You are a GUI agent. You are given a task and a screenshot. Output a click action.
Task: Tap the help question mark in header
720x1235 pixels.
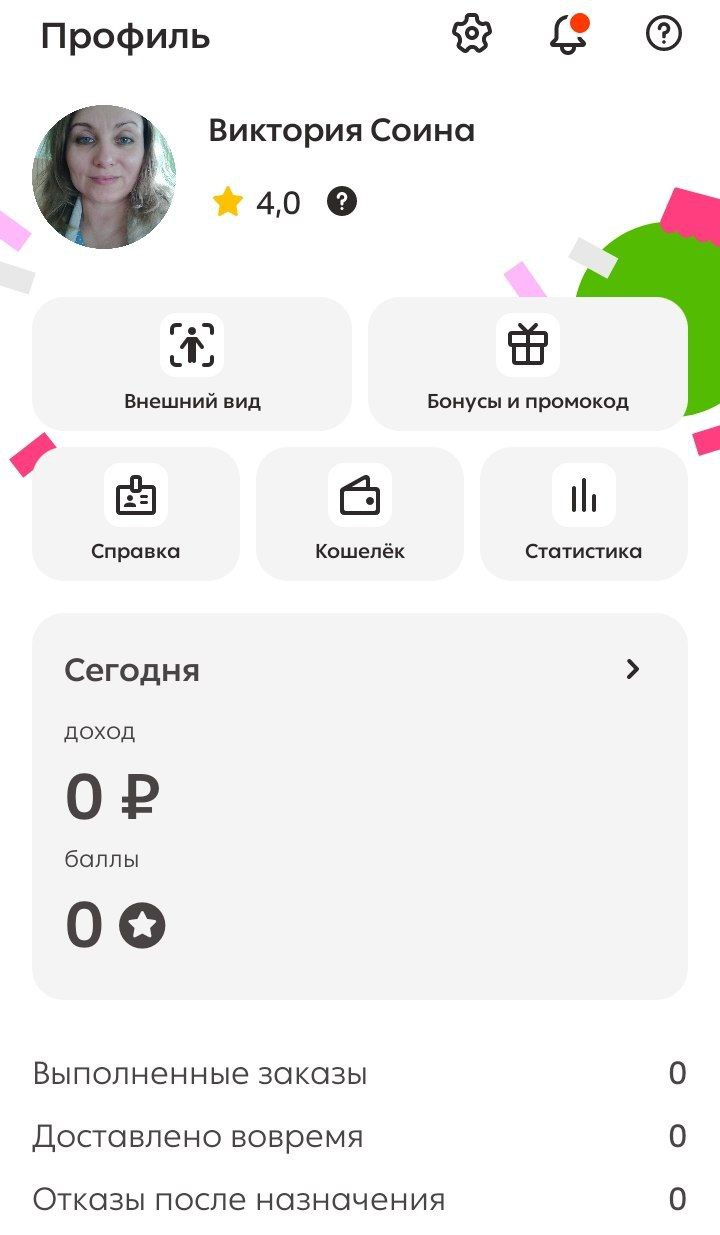663,35
